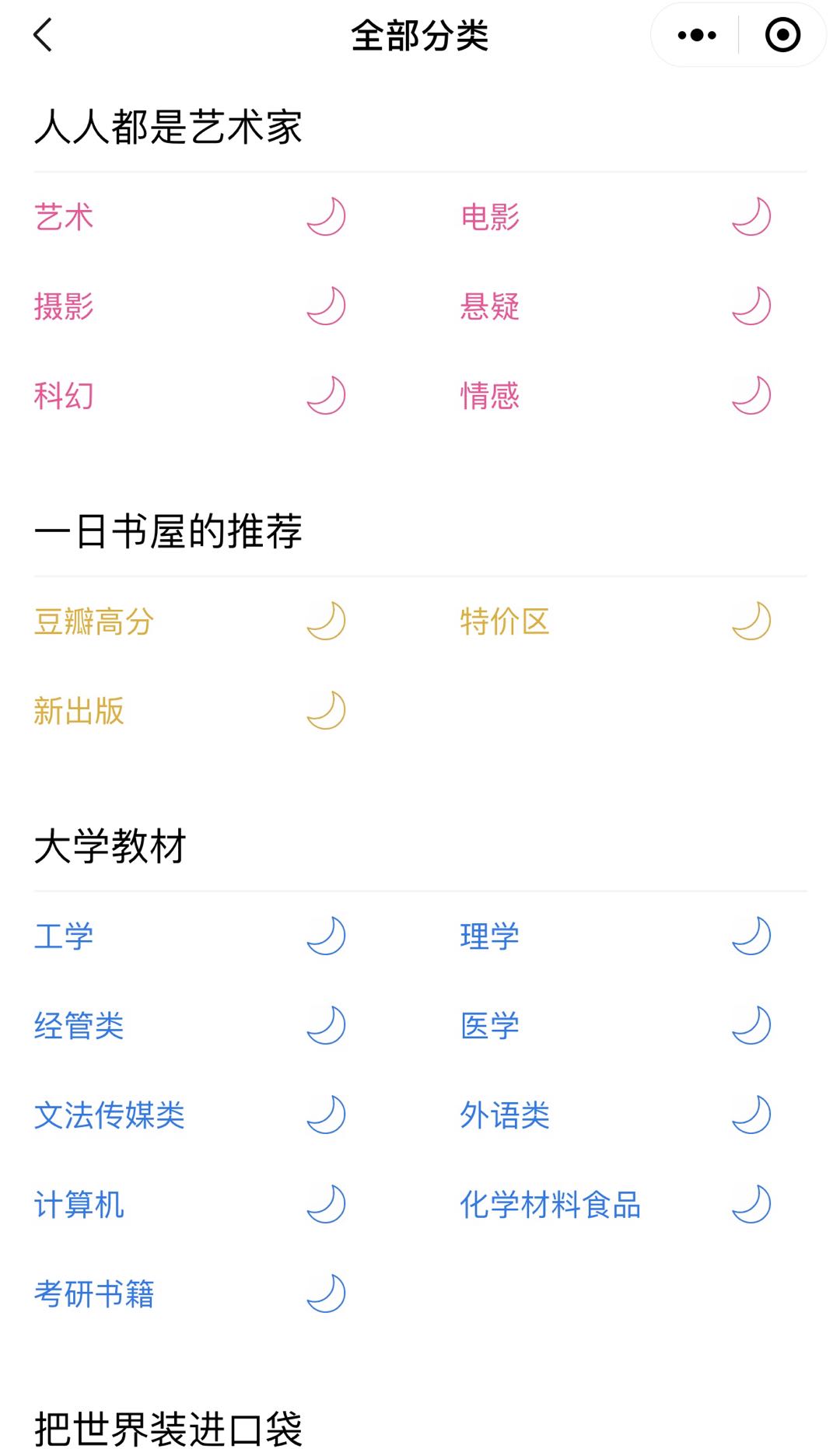840x1449 pixels.
Task: Open the mini program more options menu
Action: pos(697,36)
